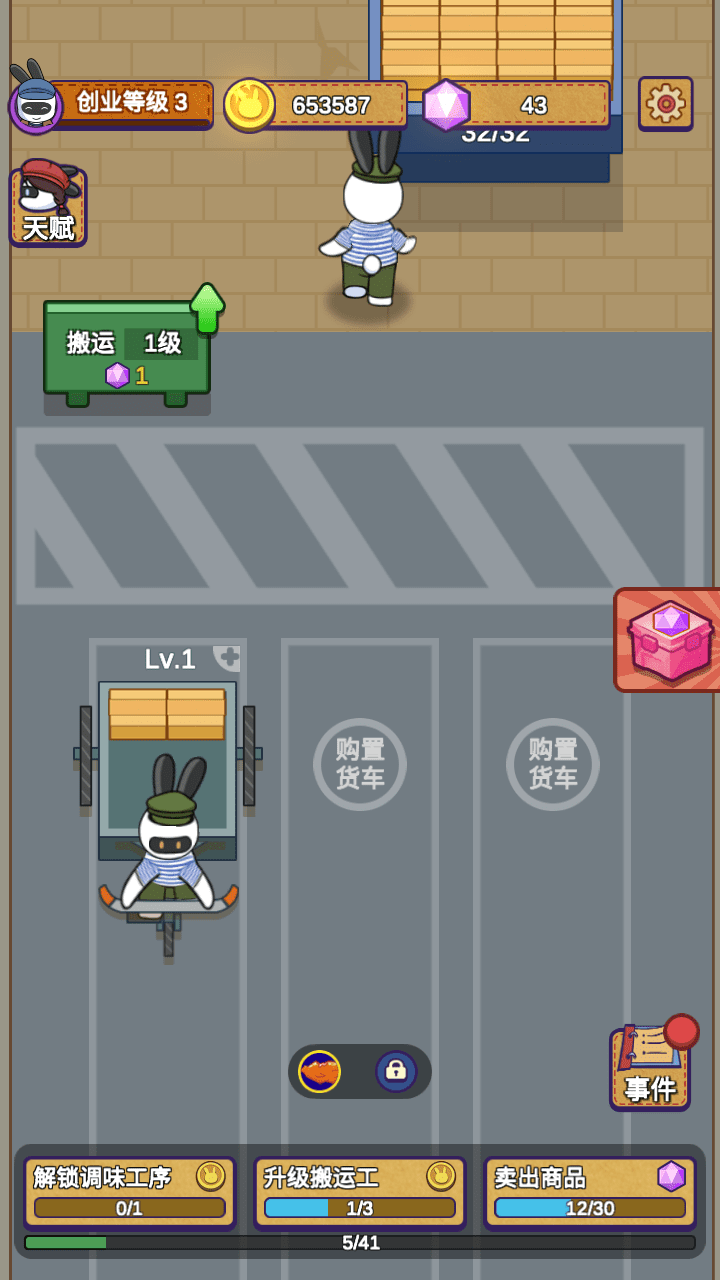Select the orange area icon in the switcher
Image resolution: width=720 pixels, height=1280 pixels.
320,1071
